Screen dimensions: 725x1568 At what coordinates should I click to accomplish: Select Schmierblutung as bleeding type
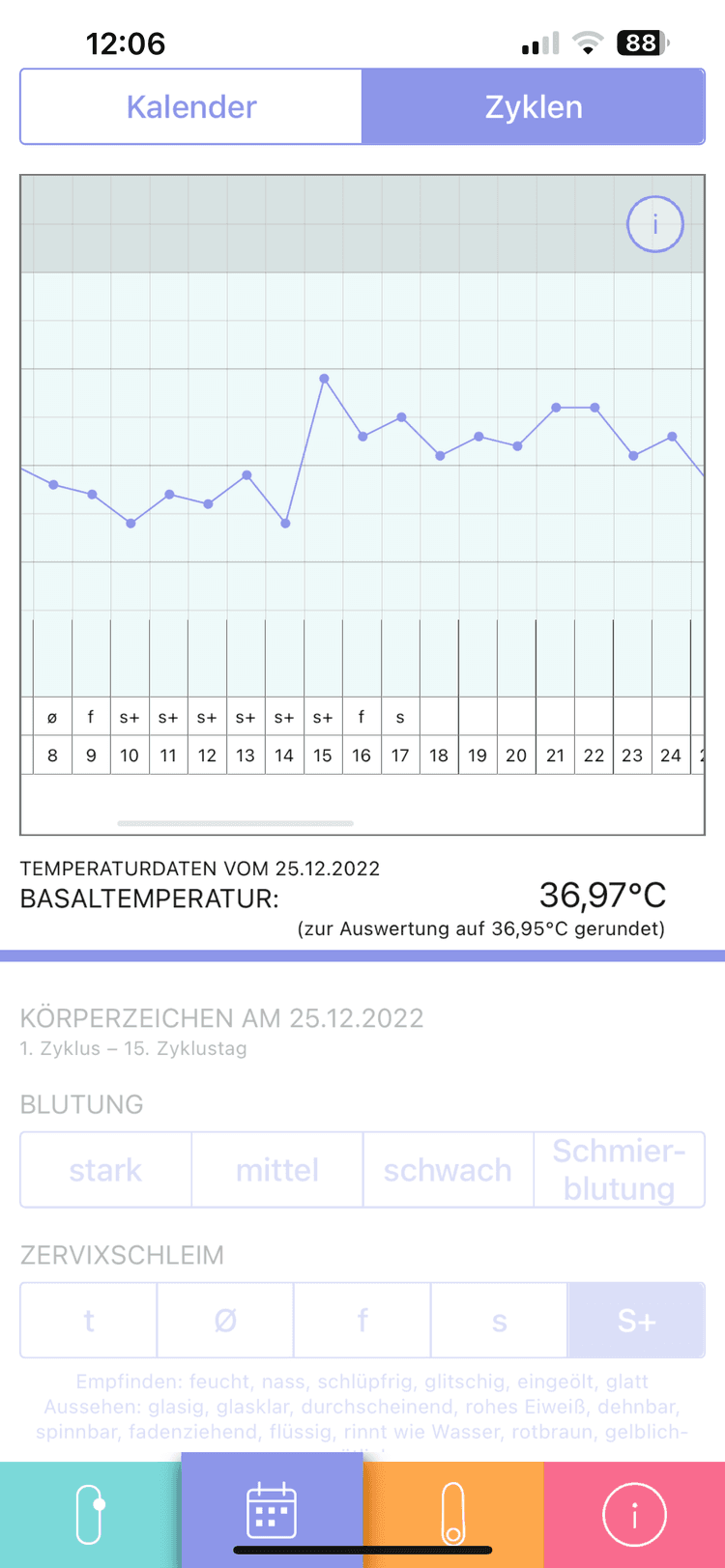tap(619, 1170)
